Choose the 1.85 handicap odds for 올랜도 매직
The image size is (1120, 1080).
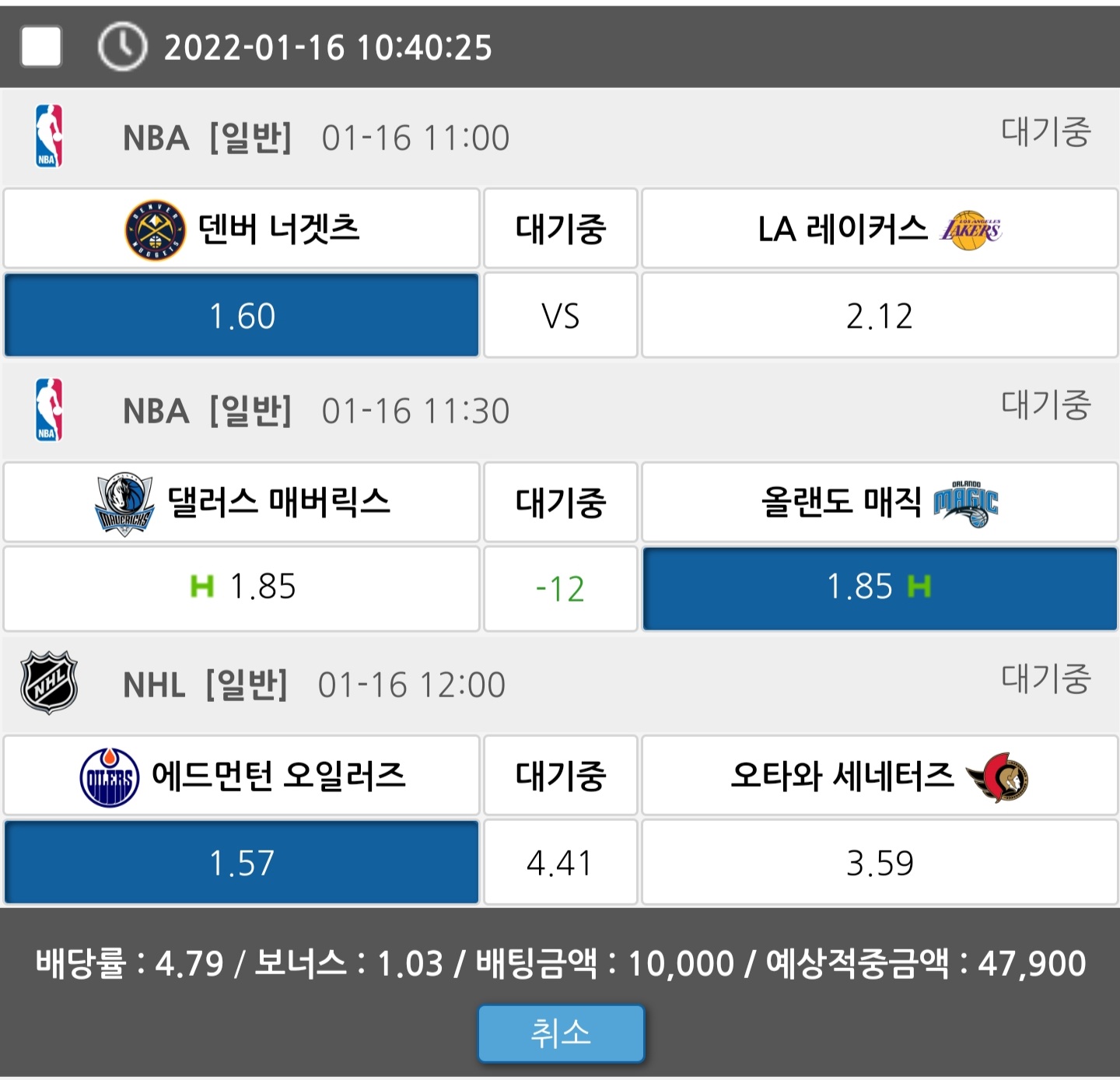click(879, 587)
